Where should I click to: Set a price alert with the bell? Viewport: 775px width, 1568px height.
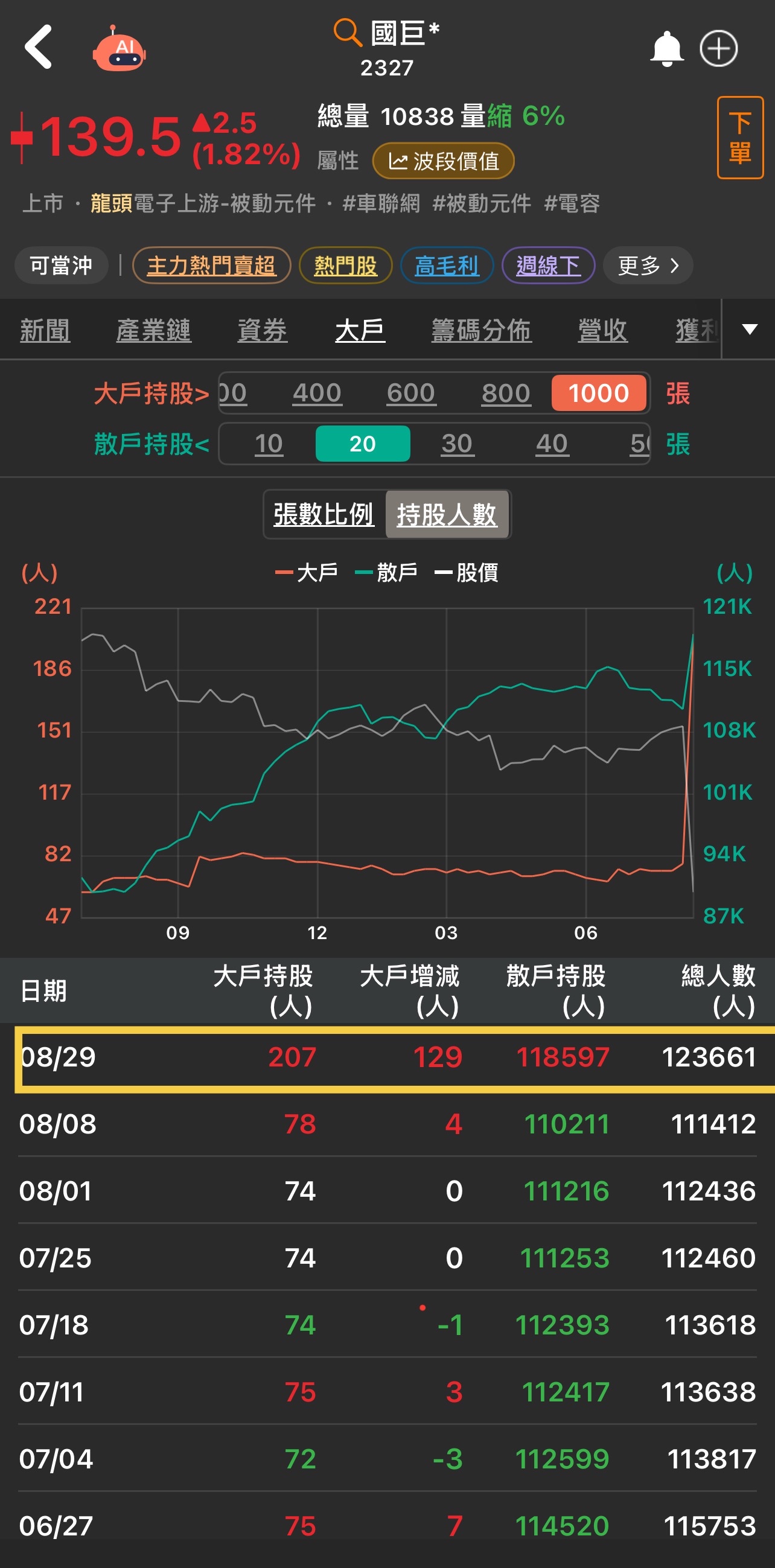point(666,49)
